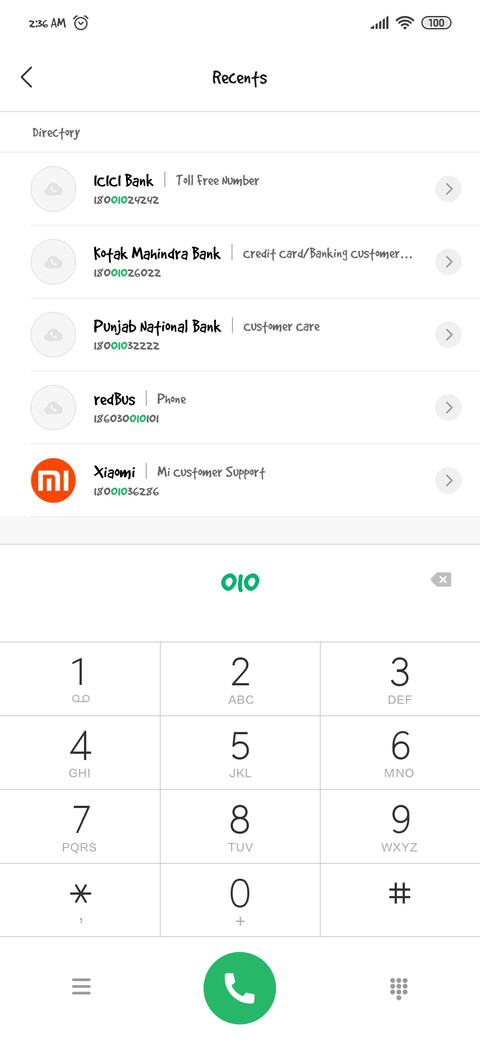Delete the last dialed digit

click(x=441, y=580)
